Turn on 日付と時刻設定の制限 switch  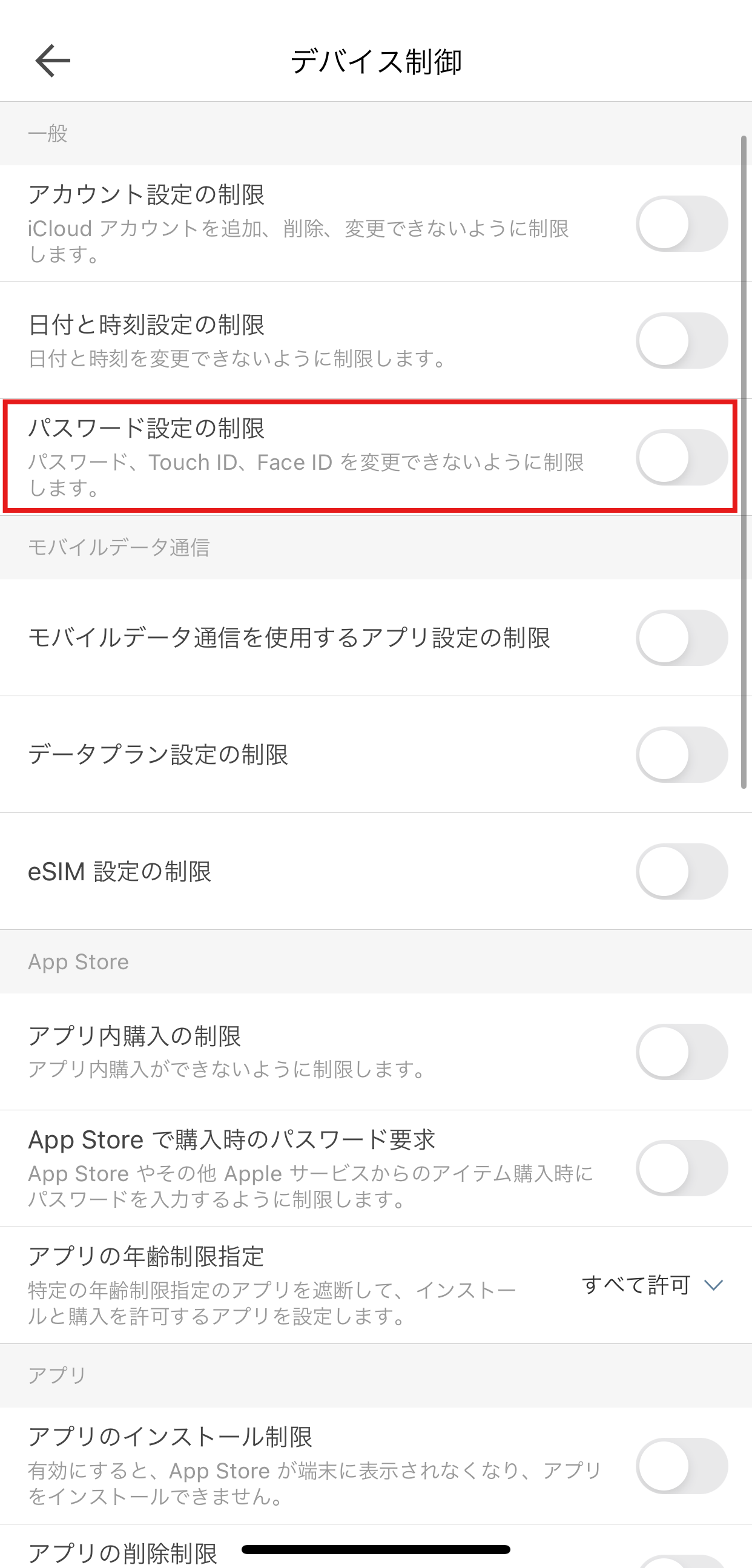681,341
